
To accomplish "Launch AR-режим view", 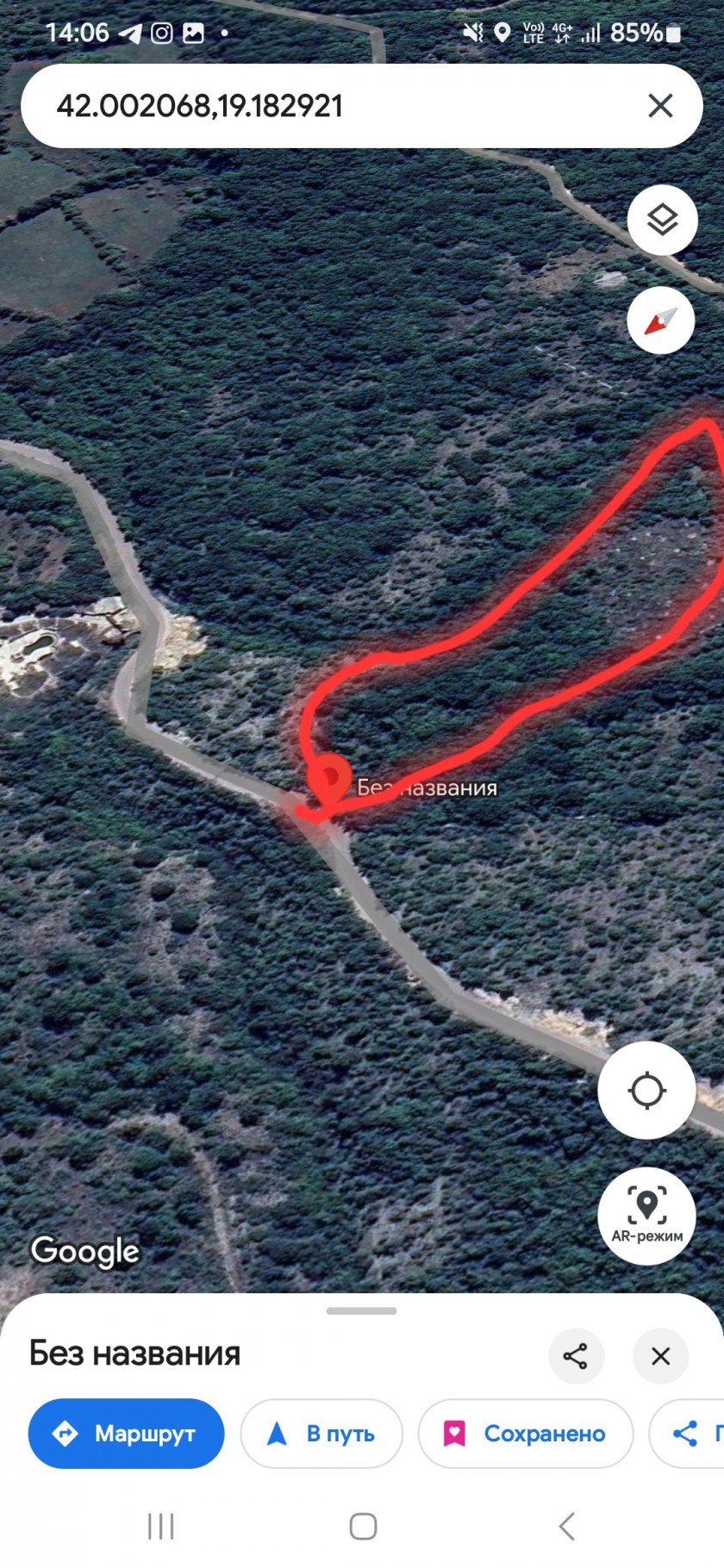I will pos(646,1216).
